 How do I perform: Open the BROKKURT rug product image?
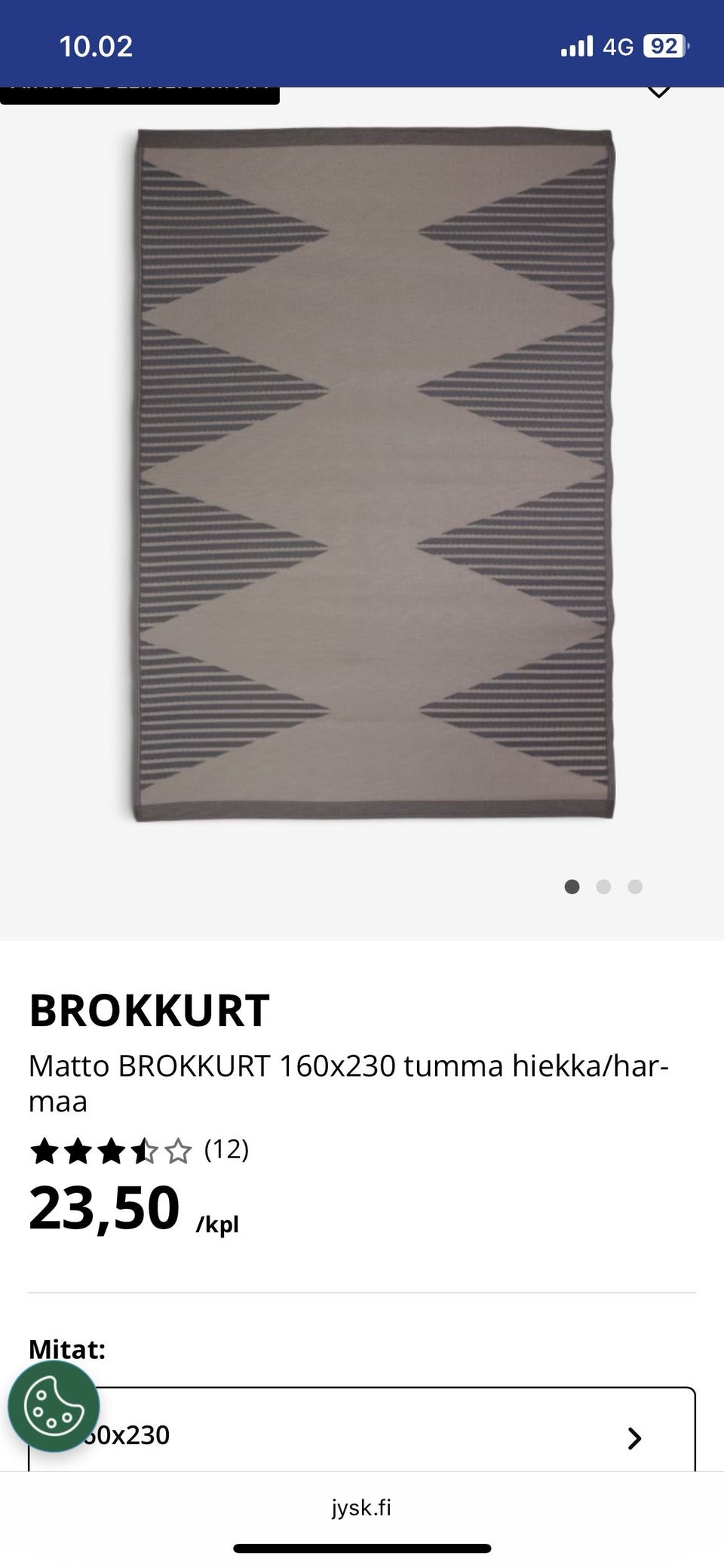375,475
